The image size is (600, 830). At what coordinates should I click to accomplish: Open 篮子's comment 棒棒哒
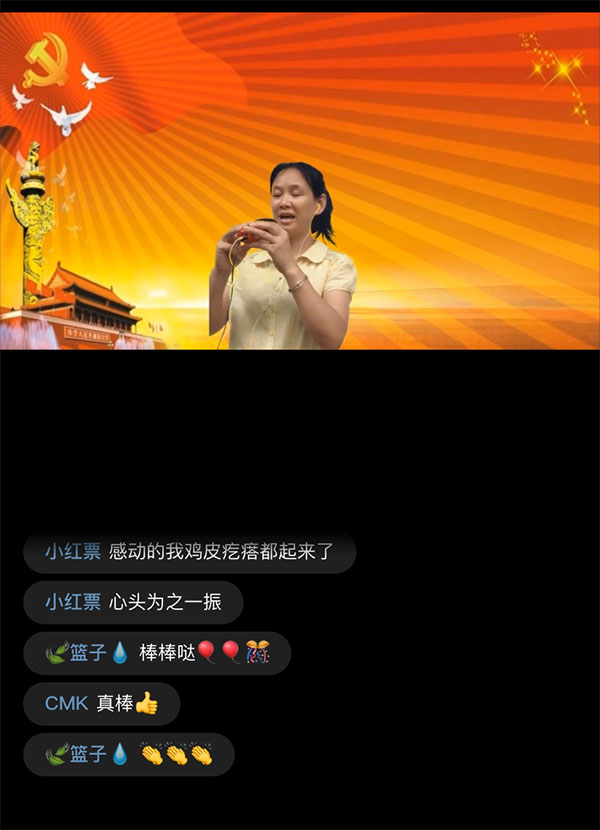tap(157, 653)
